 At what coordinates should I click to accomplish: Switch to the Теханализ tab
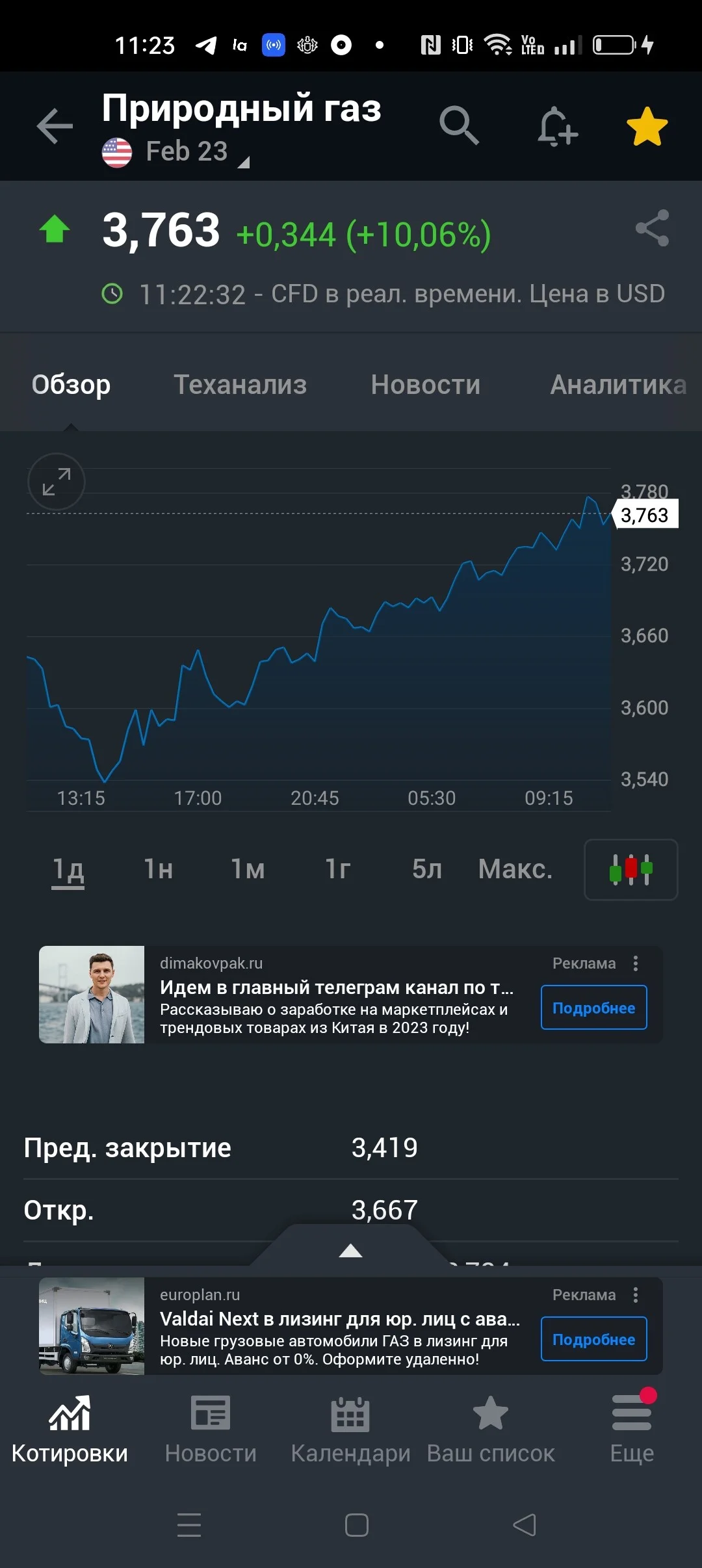240,384
